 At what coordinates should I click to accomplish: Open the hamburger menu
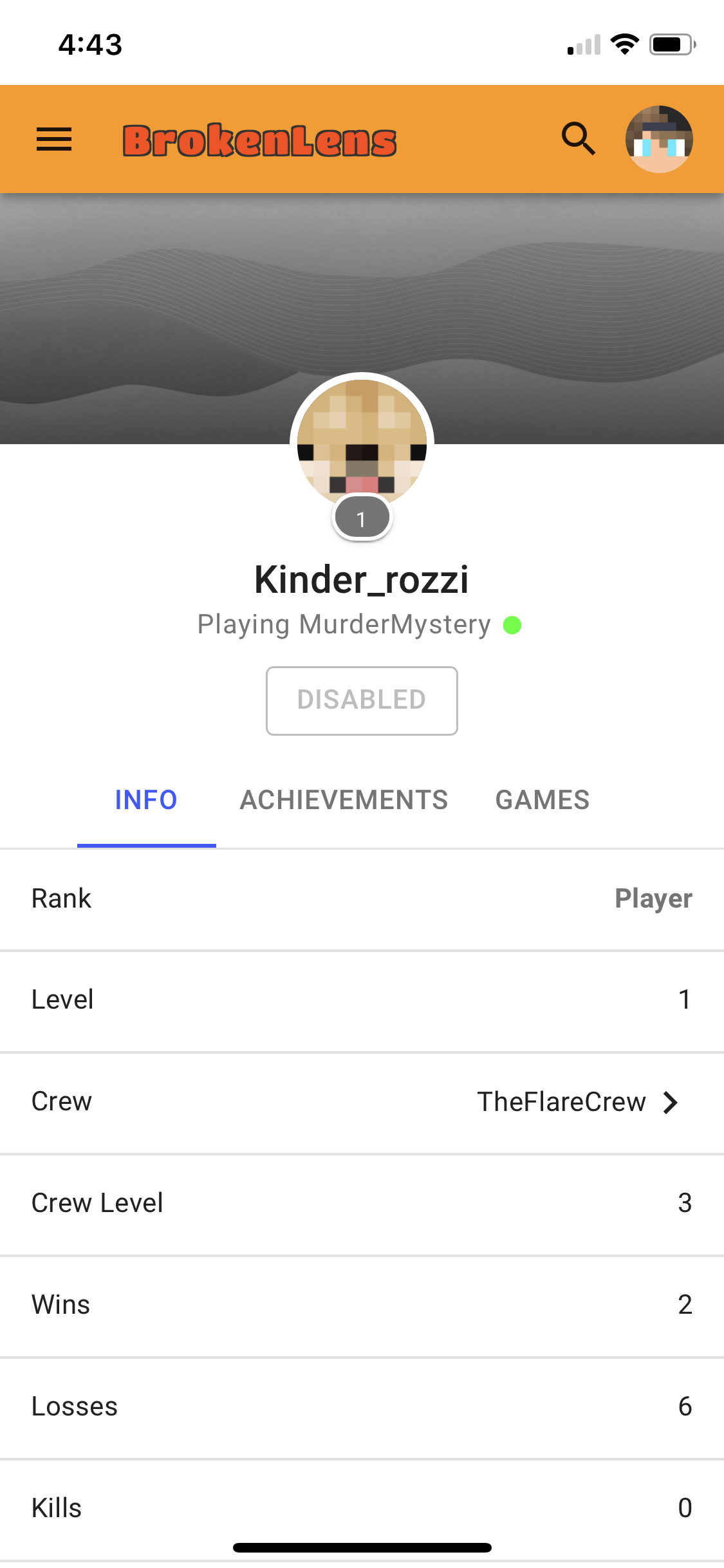pyautogui.click(x=54, y=139)
